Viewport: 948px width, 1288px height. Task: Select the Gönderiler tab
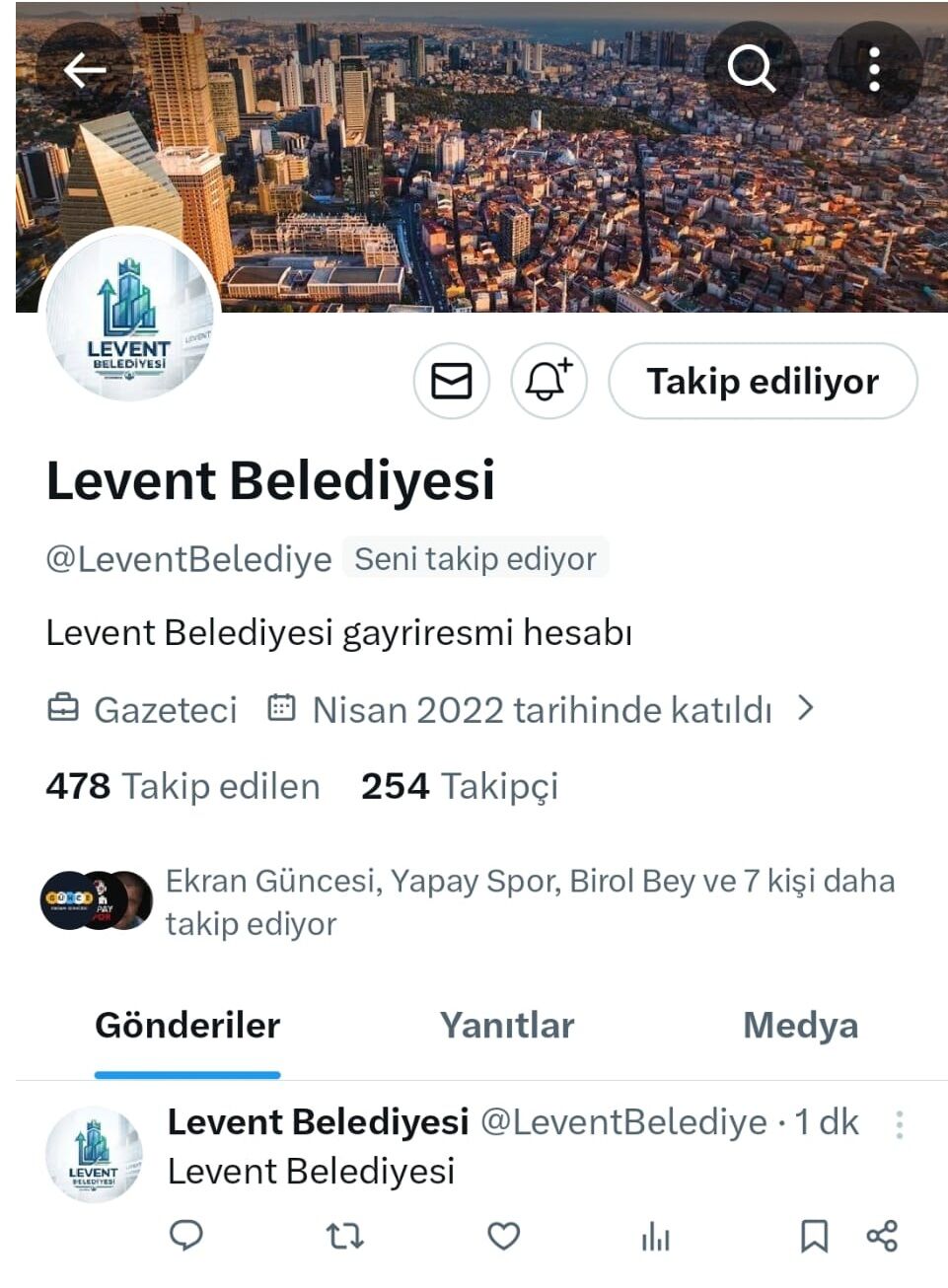pyautogui.click(x=187, y=1026)
